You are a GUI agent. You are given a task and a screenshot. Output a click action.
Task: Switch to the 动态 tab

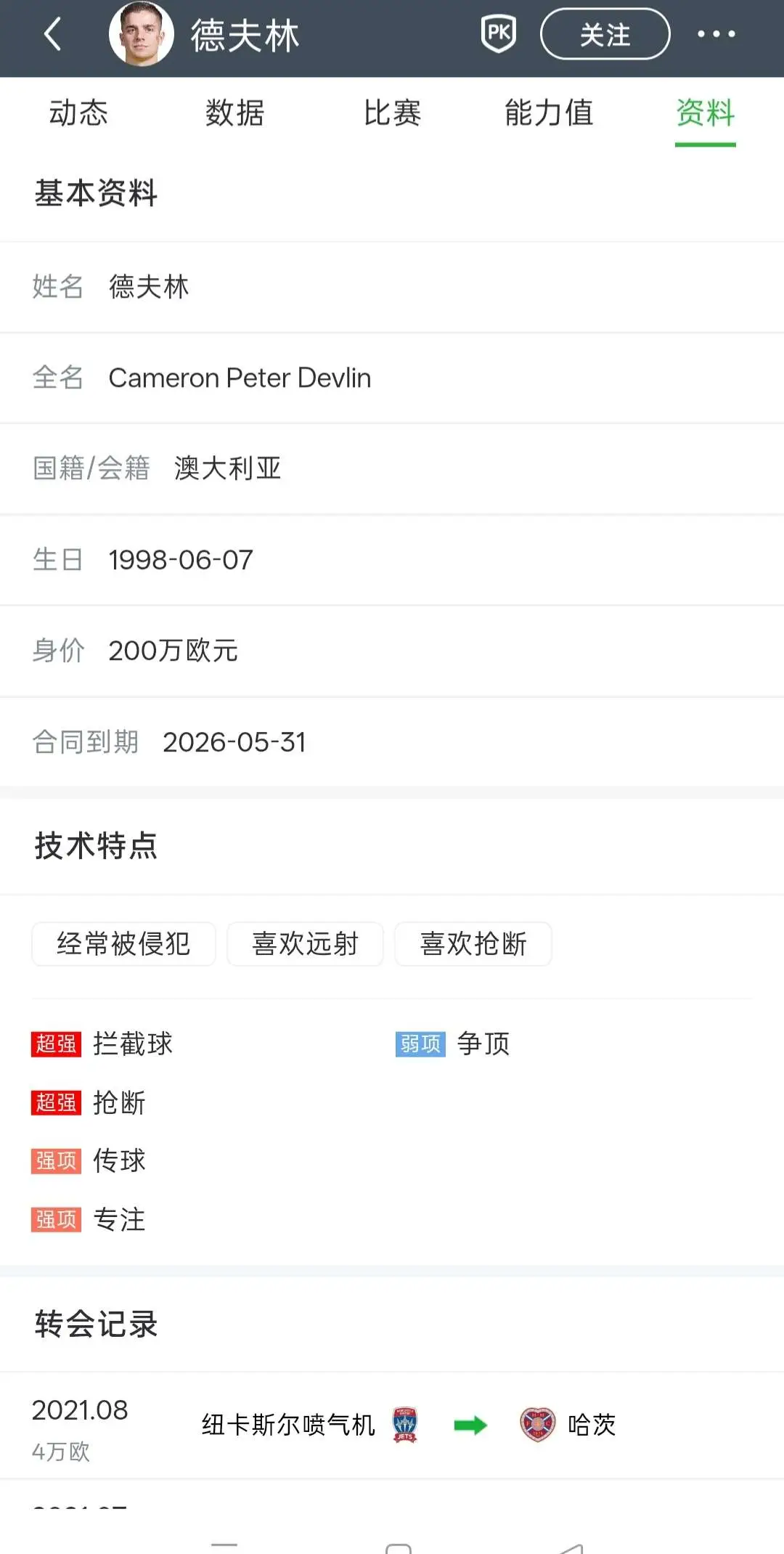pos(78,113)
